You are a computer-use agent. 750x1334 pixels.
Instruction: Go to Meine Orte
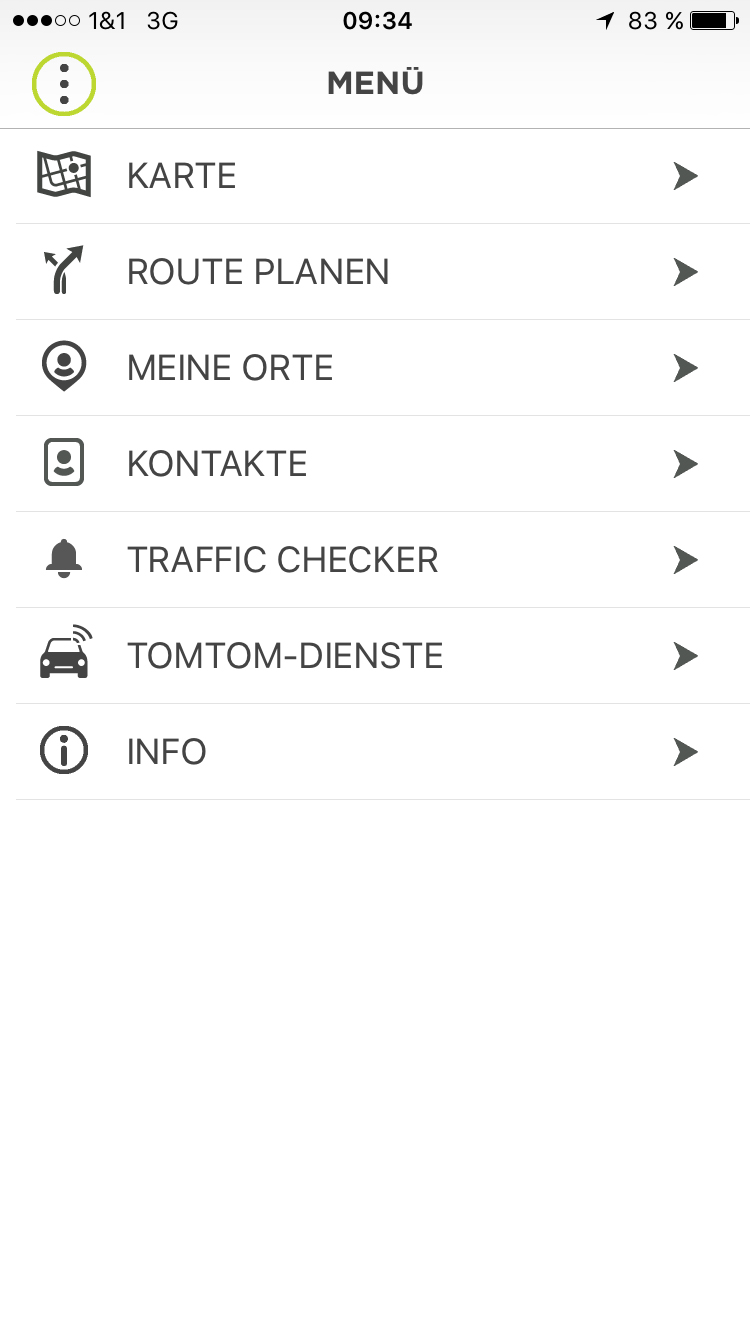(375, 368)
